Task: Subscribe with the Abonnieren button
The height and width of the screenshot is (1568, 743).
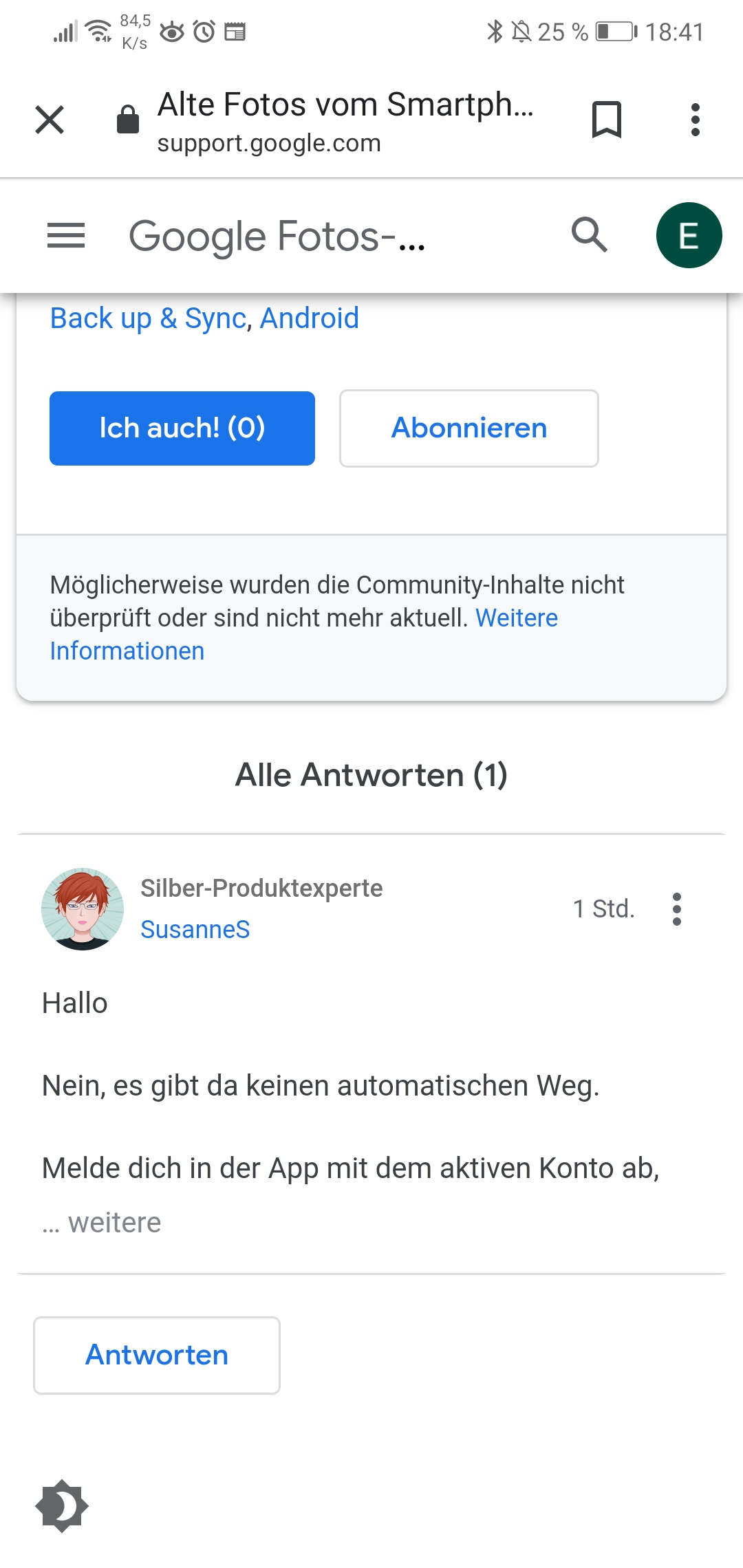Action: click(x=469, y=428)
